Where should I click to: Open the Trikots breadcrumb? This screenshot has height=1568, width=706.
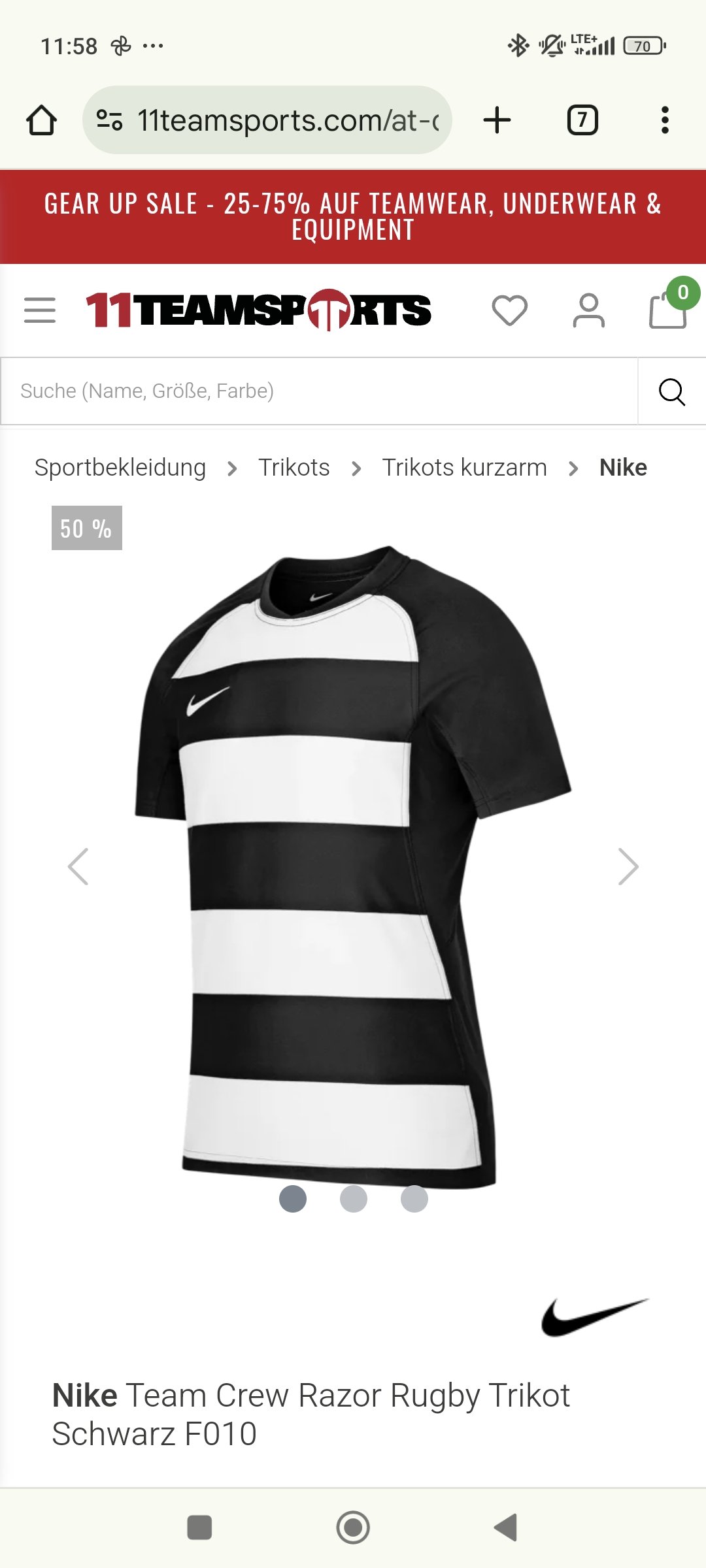coord(294,468)
